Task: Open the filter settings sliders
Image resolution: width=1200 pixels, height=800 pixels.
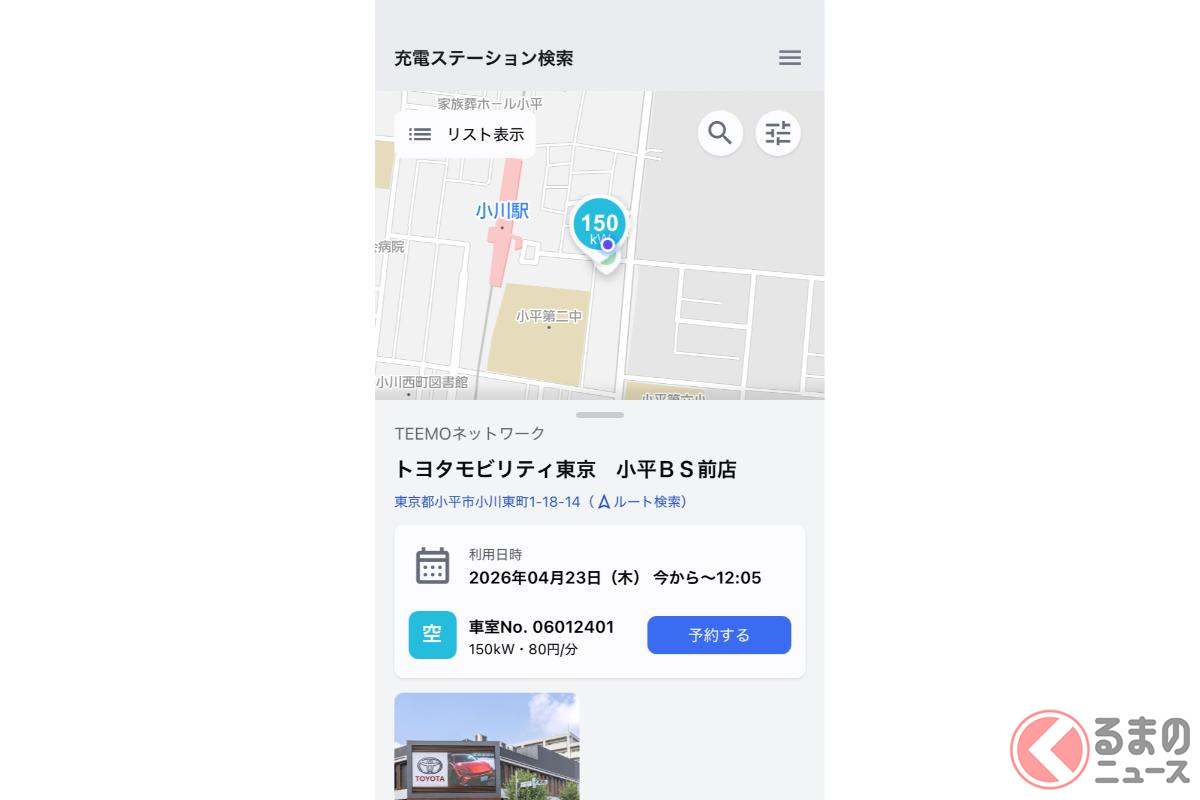Action: click(778, 132)
